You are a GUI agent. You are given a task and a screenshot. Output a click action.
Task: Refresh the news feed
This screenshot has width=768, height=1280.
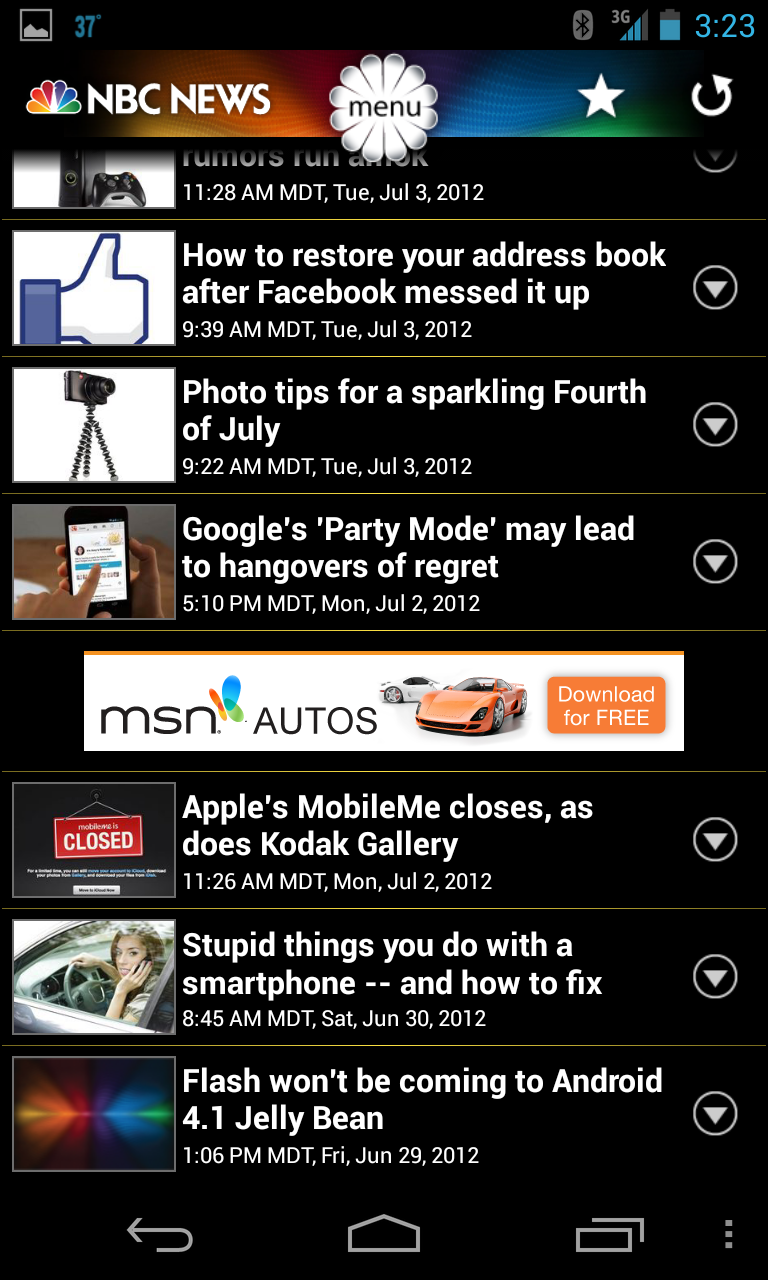point(712,97)
